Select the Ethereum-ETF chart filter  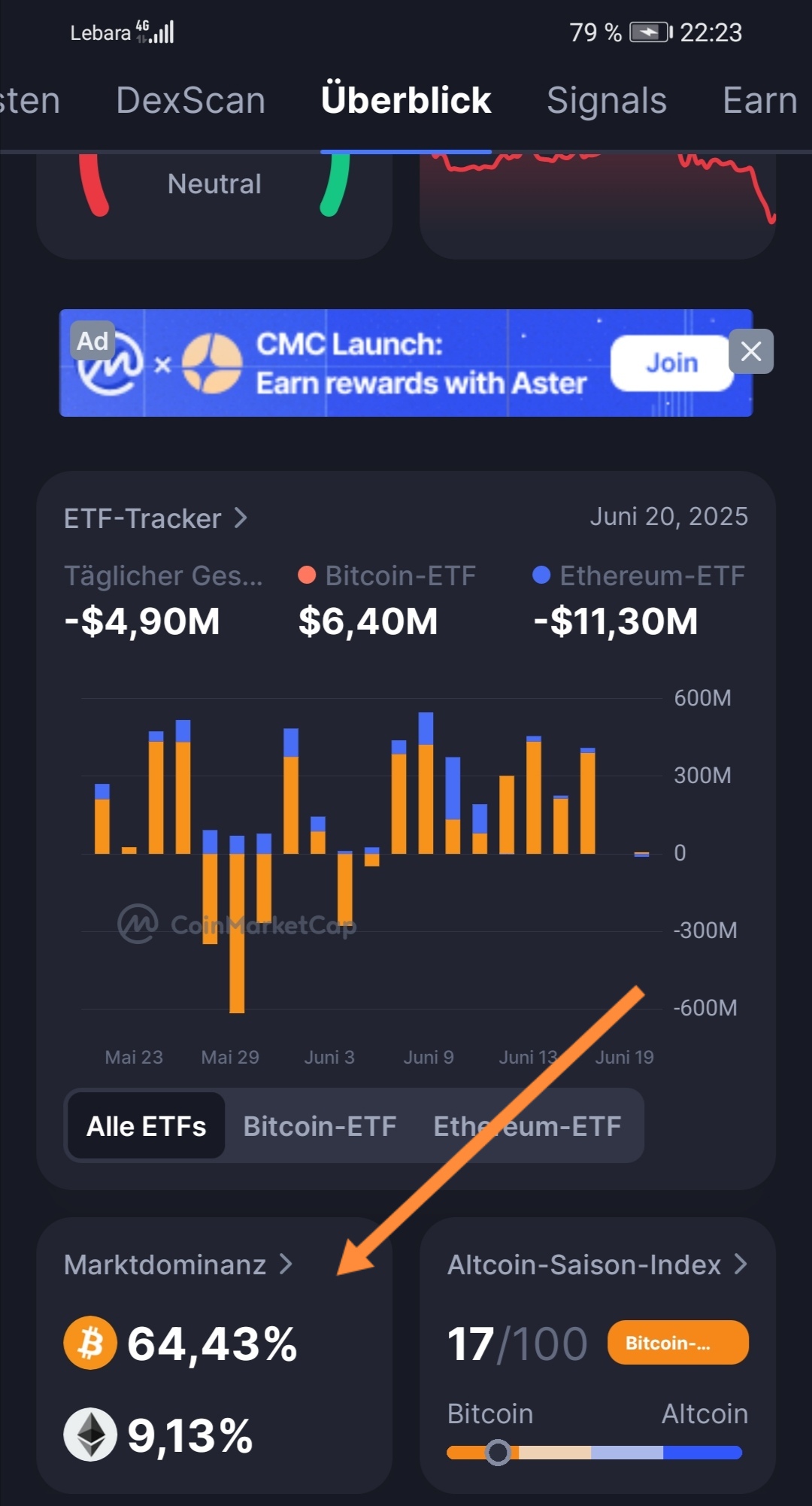[x=526, y=1125]
